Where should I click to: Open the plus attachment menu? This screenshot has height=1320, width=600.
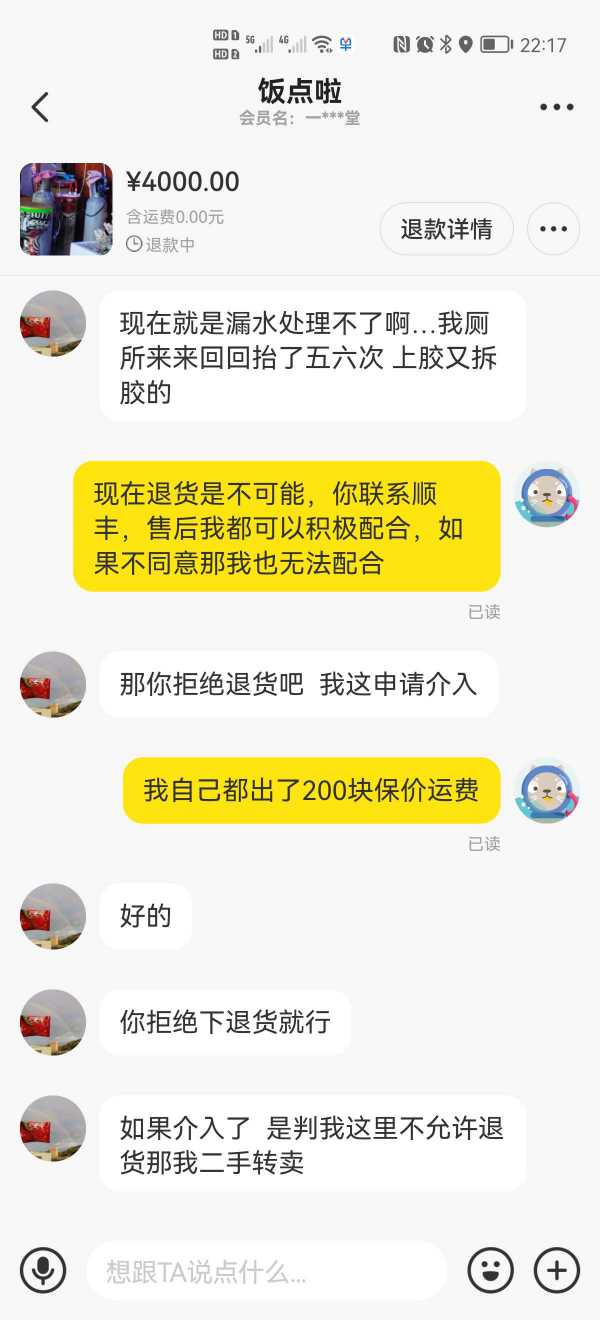click(x=557, y=1271)
